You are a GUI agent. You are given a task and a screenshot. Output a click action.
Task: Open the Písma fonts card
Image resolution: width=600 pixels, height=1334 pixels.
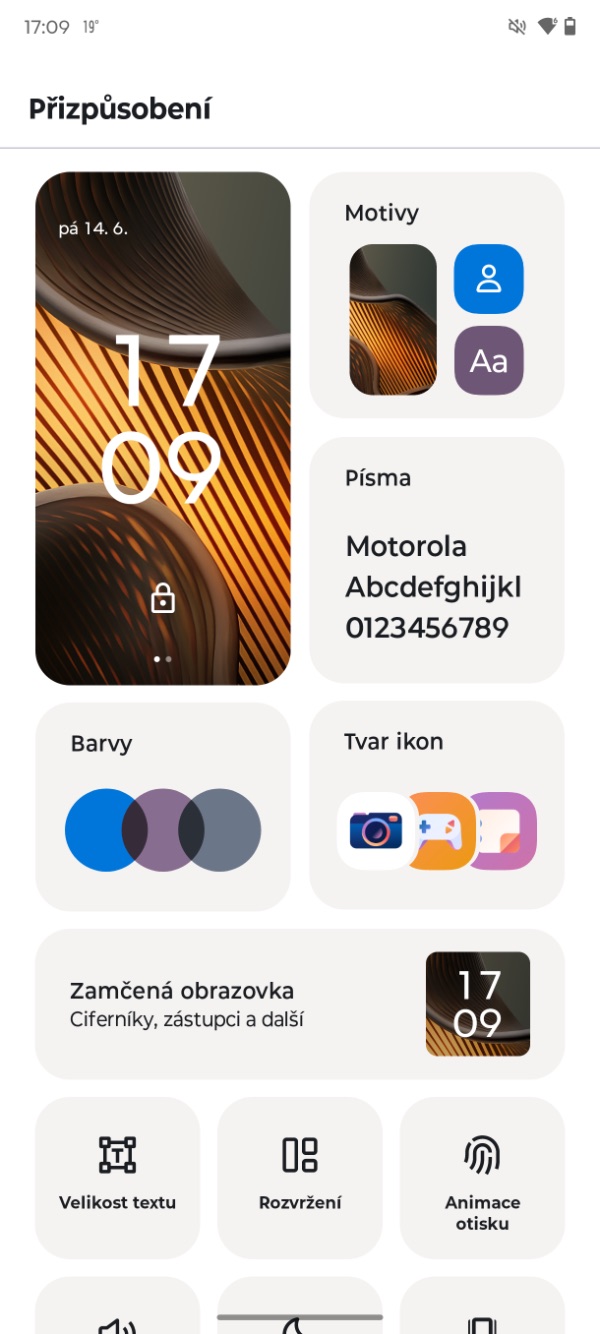(437, 560)
